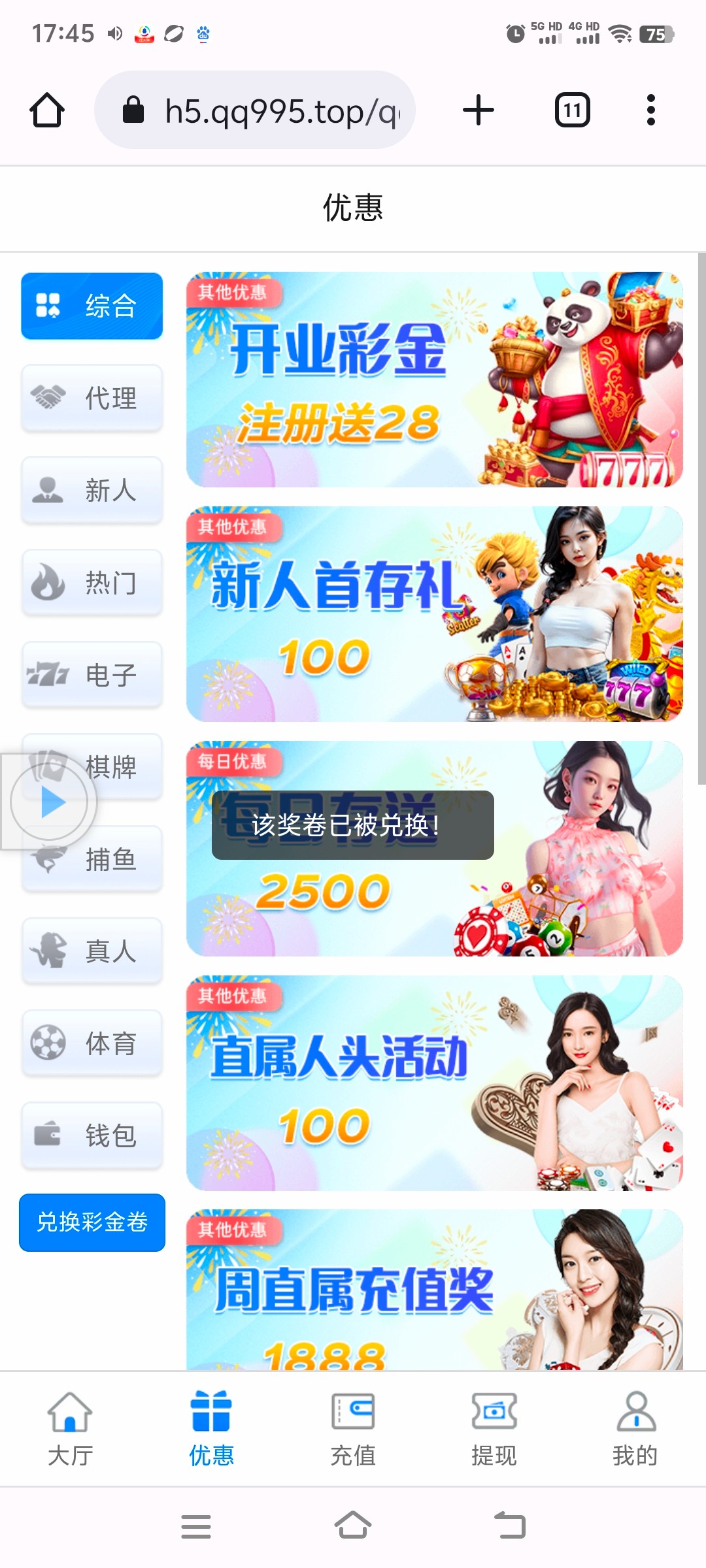Select the 代理 category

pos(92,398)
